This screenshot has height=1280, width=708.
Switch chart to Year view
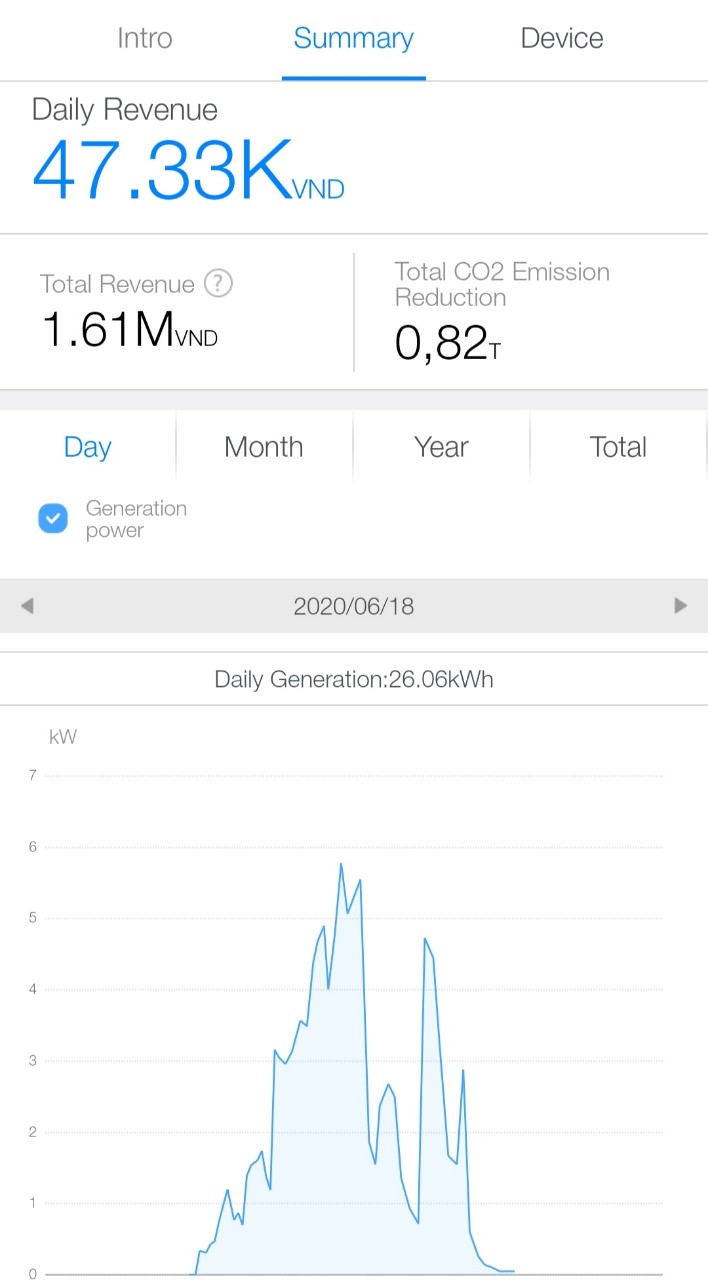441,447
